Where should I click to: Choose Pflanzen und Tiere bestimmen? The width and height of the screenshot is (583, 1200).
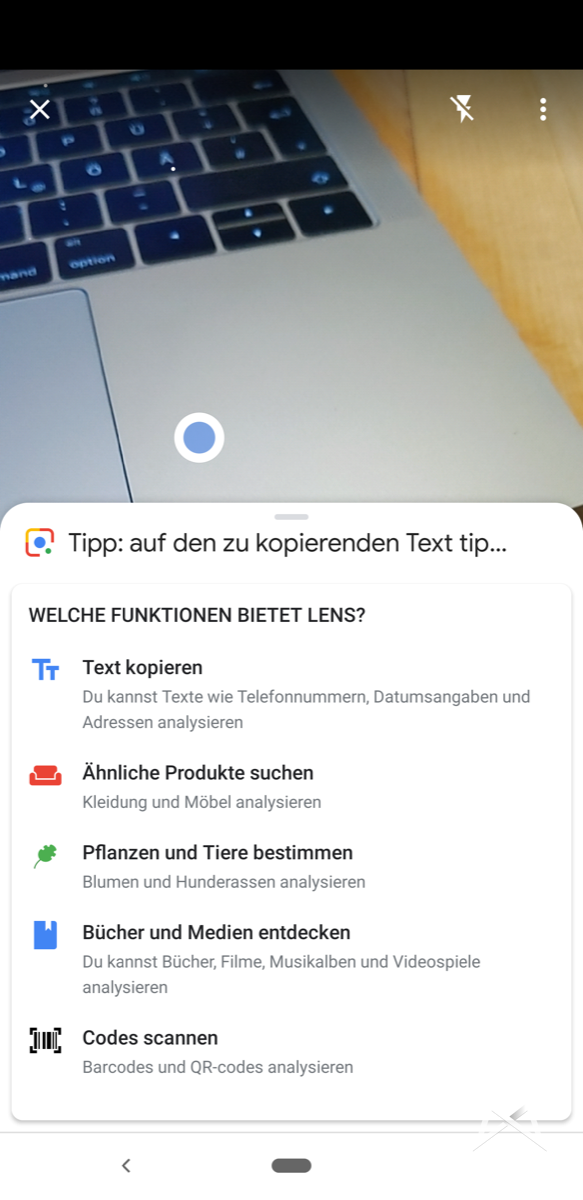click(291, 866)
